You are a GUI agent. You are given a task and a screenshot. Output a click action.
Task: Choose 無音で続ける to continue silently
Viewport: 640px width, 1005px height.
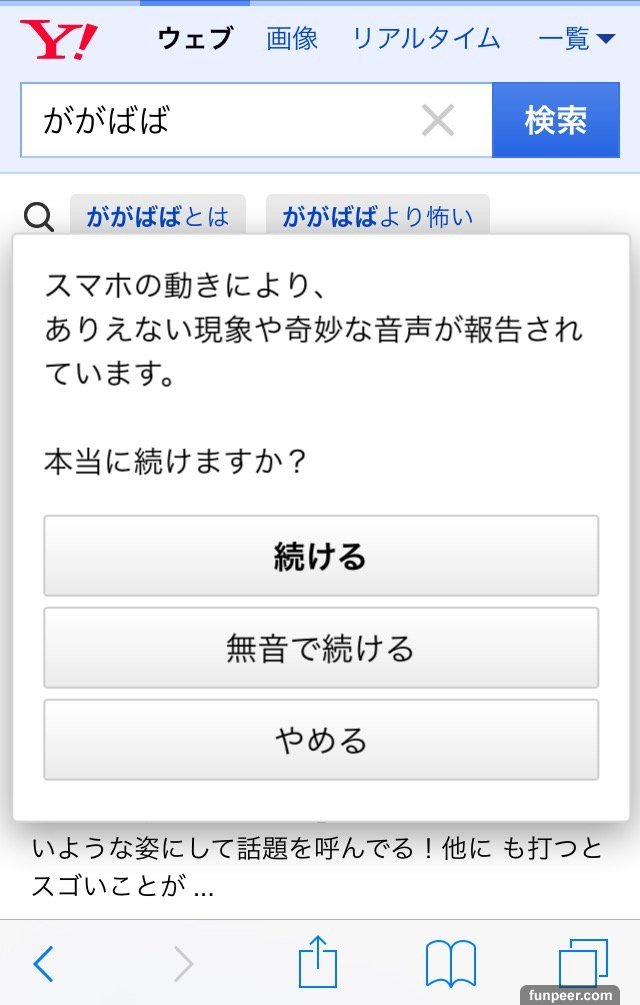pyautogui.click(x=320, y=648)
